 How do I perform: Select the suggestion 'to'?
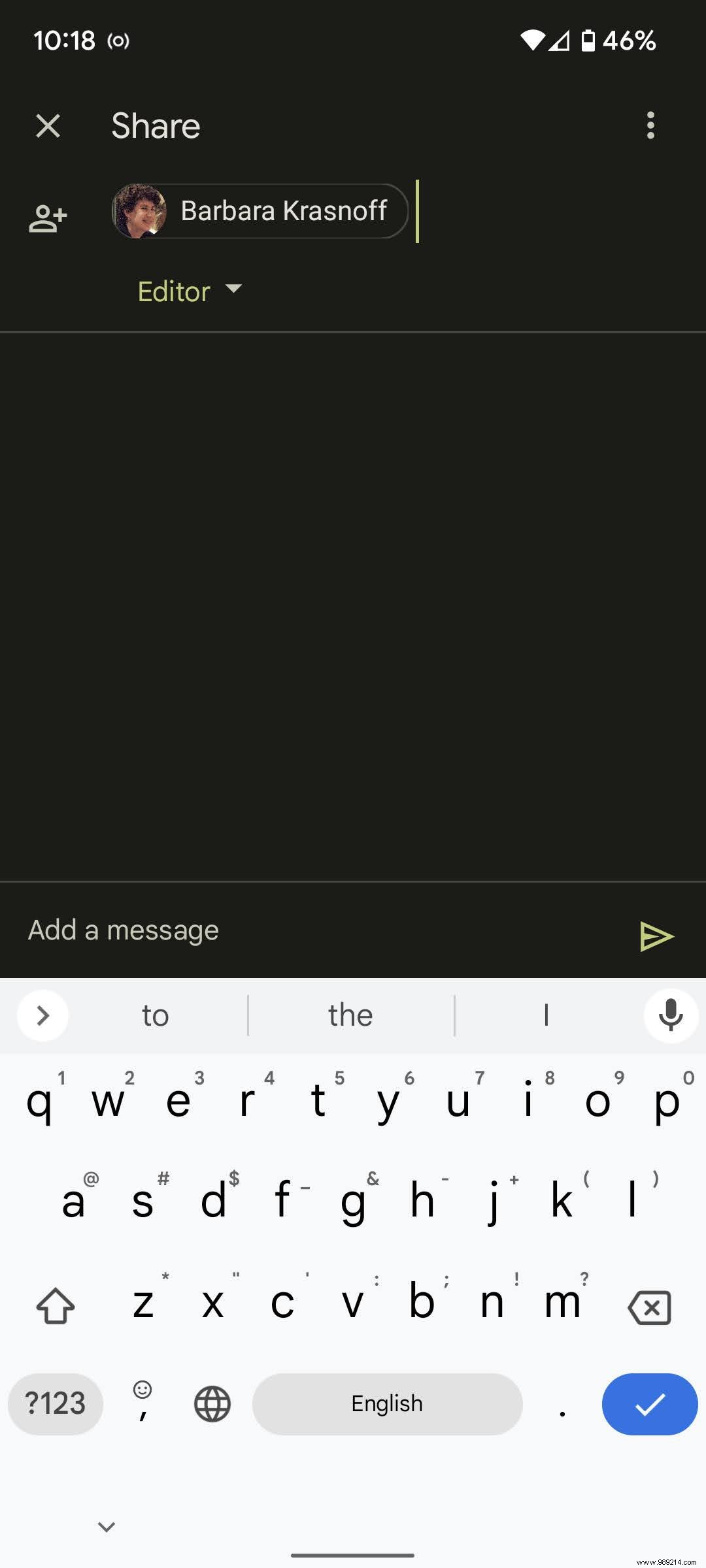(155, 1015)
